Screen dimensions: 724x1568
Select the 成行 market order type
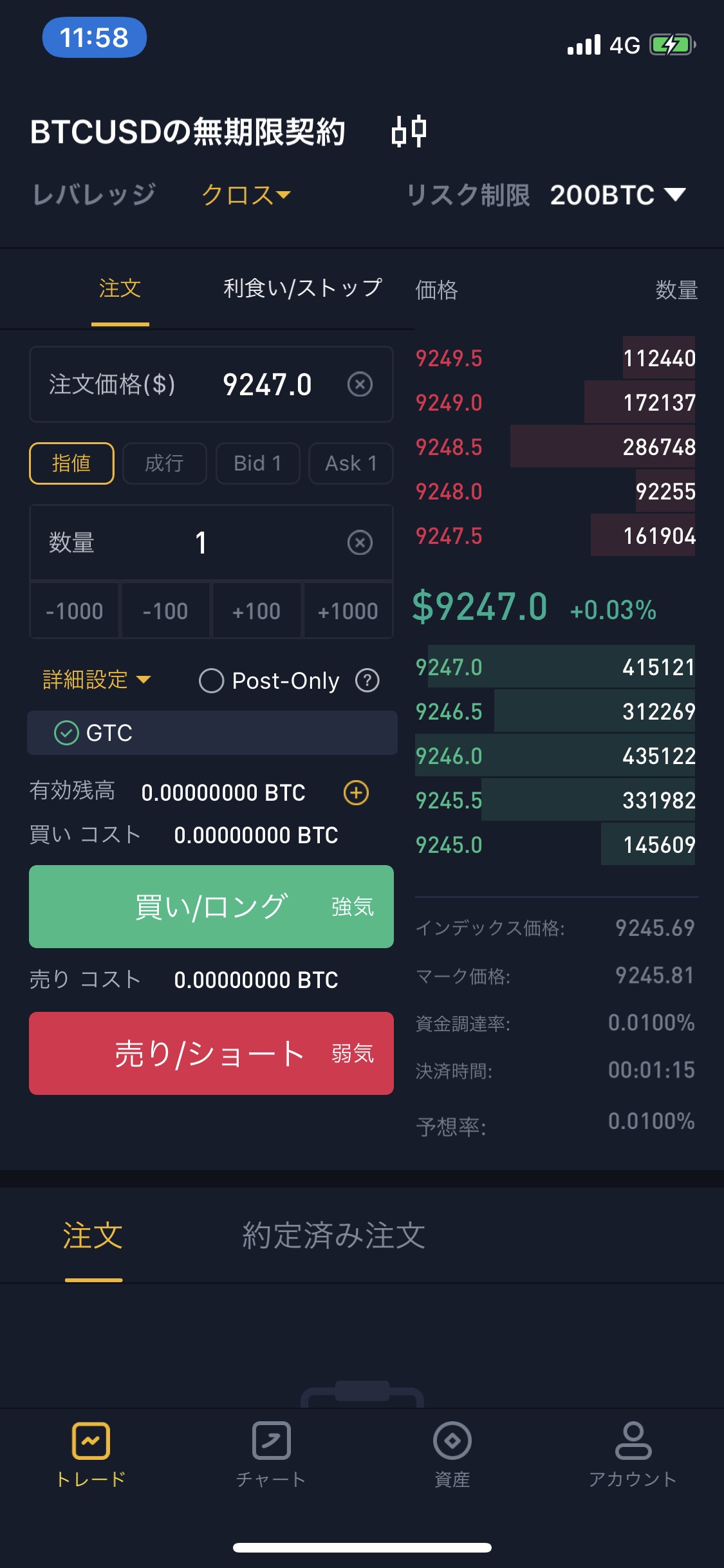[164, 463]
